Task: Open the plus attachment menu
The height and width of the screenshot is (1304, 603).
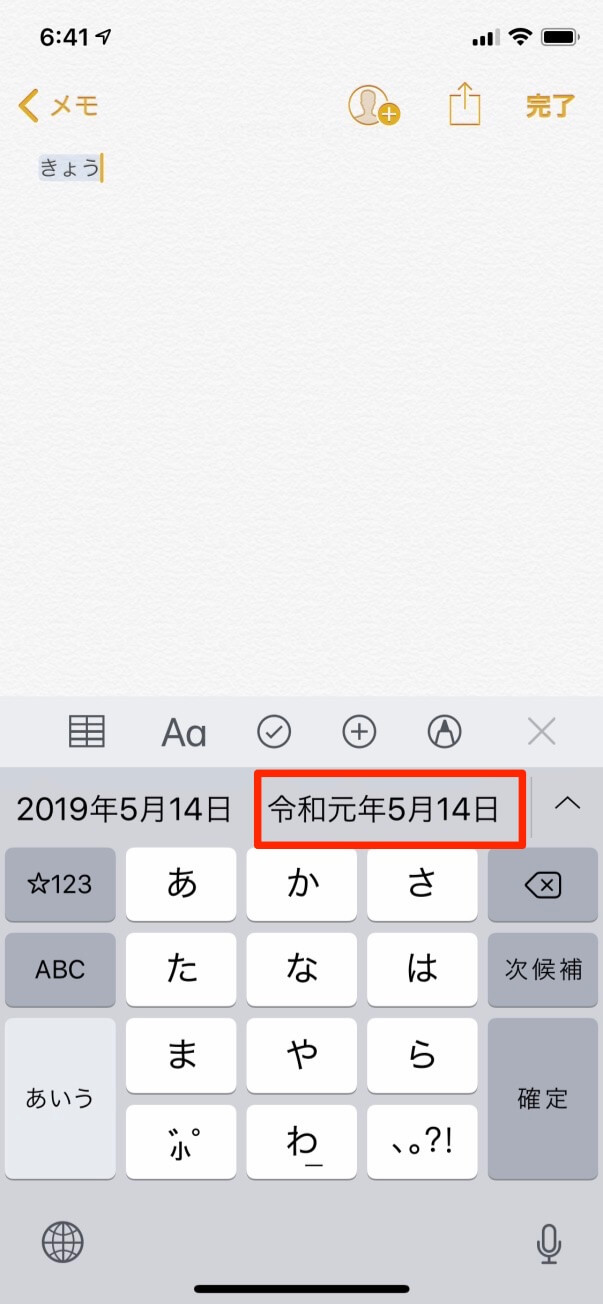Action: (359, 733)
